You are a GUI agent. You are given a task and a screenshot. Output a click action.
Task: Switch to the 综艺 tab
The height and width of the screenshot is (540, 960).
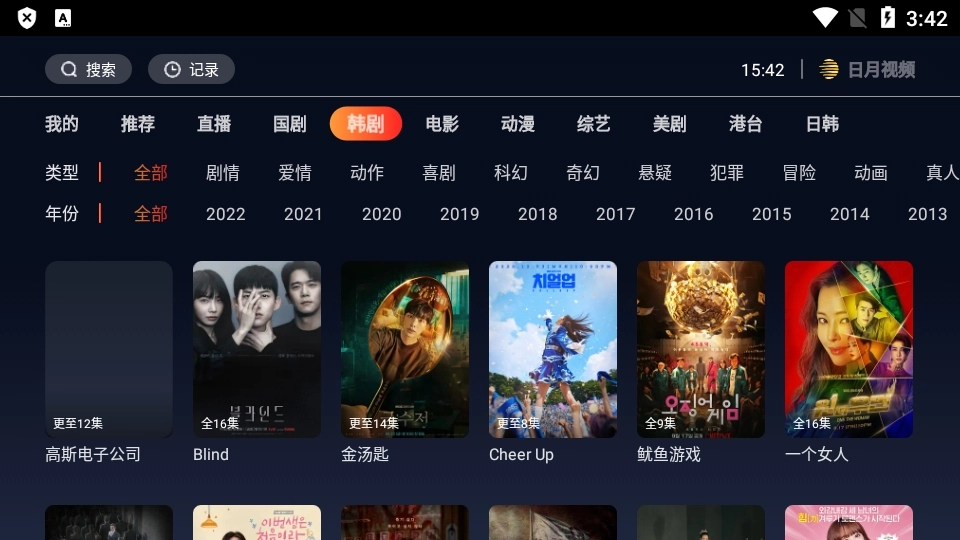[593, 124]
